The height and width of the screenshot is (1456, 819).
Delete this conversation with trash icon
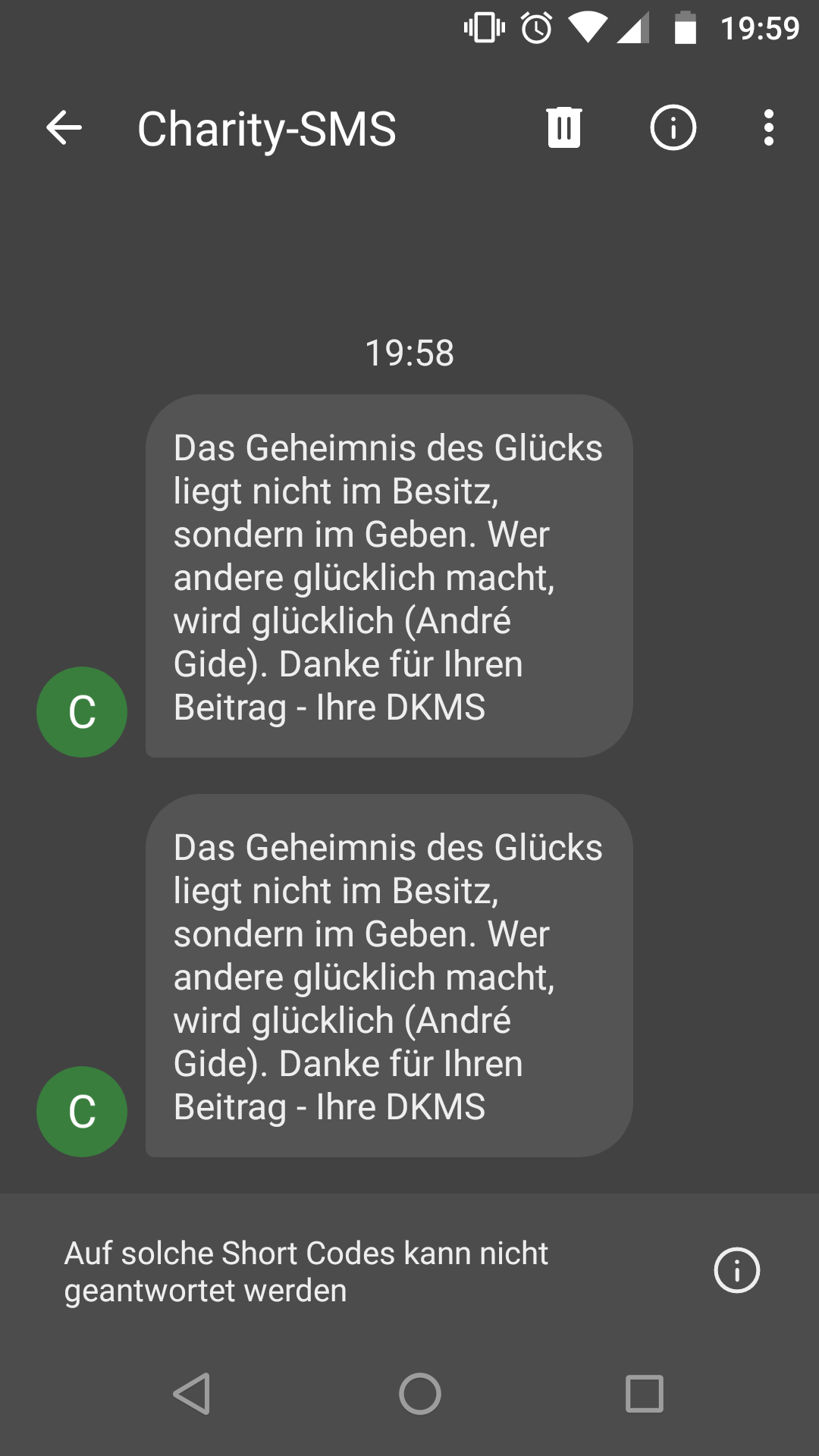coord(563,127)
